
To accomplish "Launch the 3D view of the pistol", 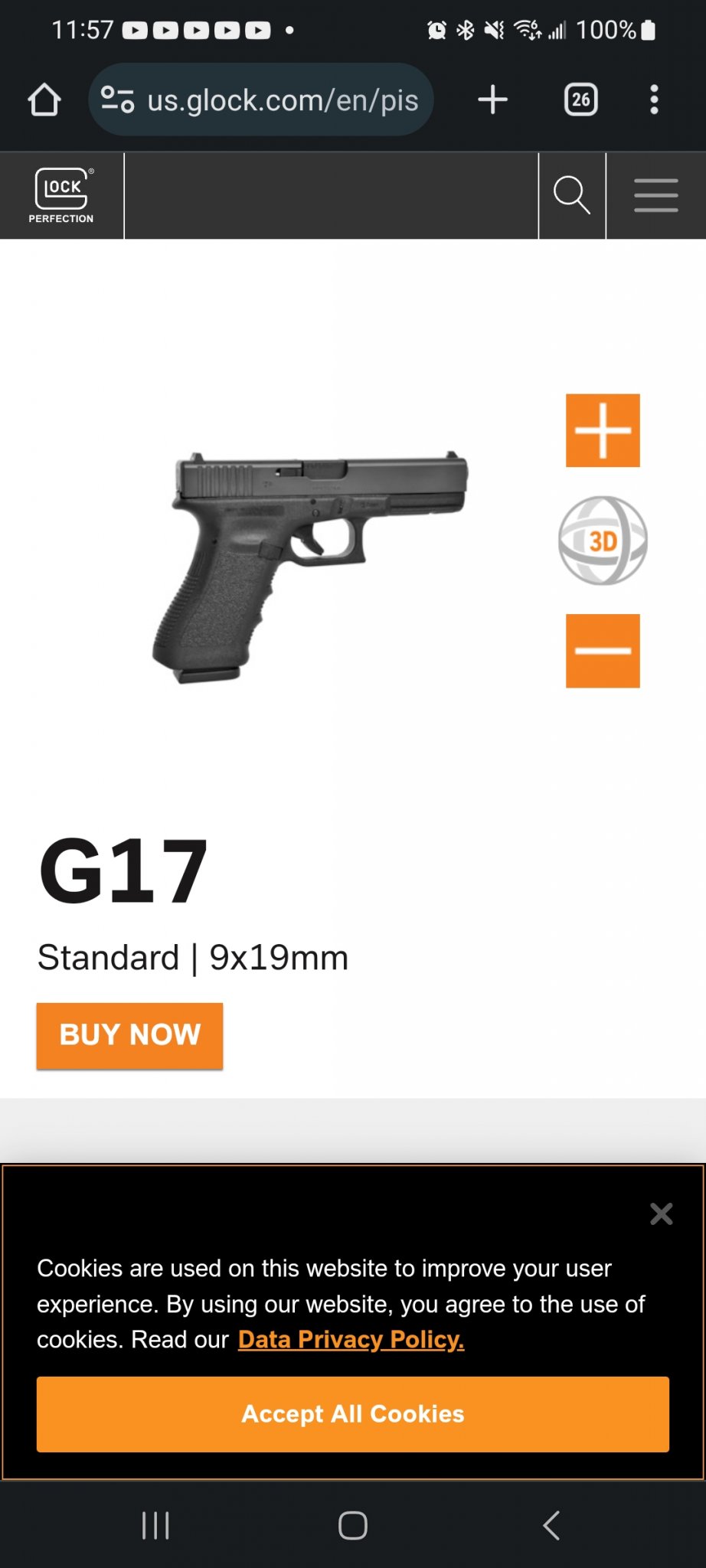I will pyautogui.click(x=603, y=541).
